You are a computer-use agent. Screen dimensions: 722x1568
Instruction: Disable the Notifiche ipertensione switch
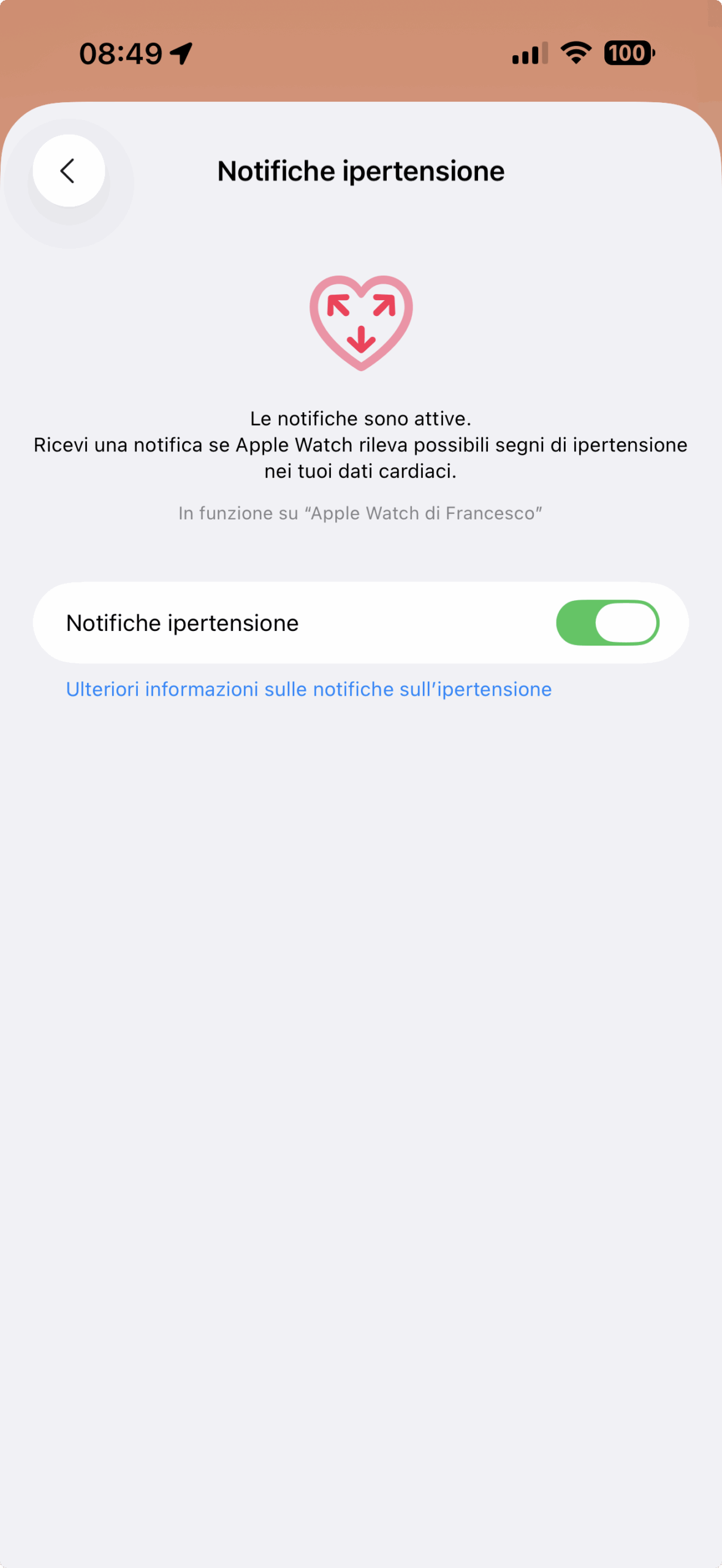point(607,623)
